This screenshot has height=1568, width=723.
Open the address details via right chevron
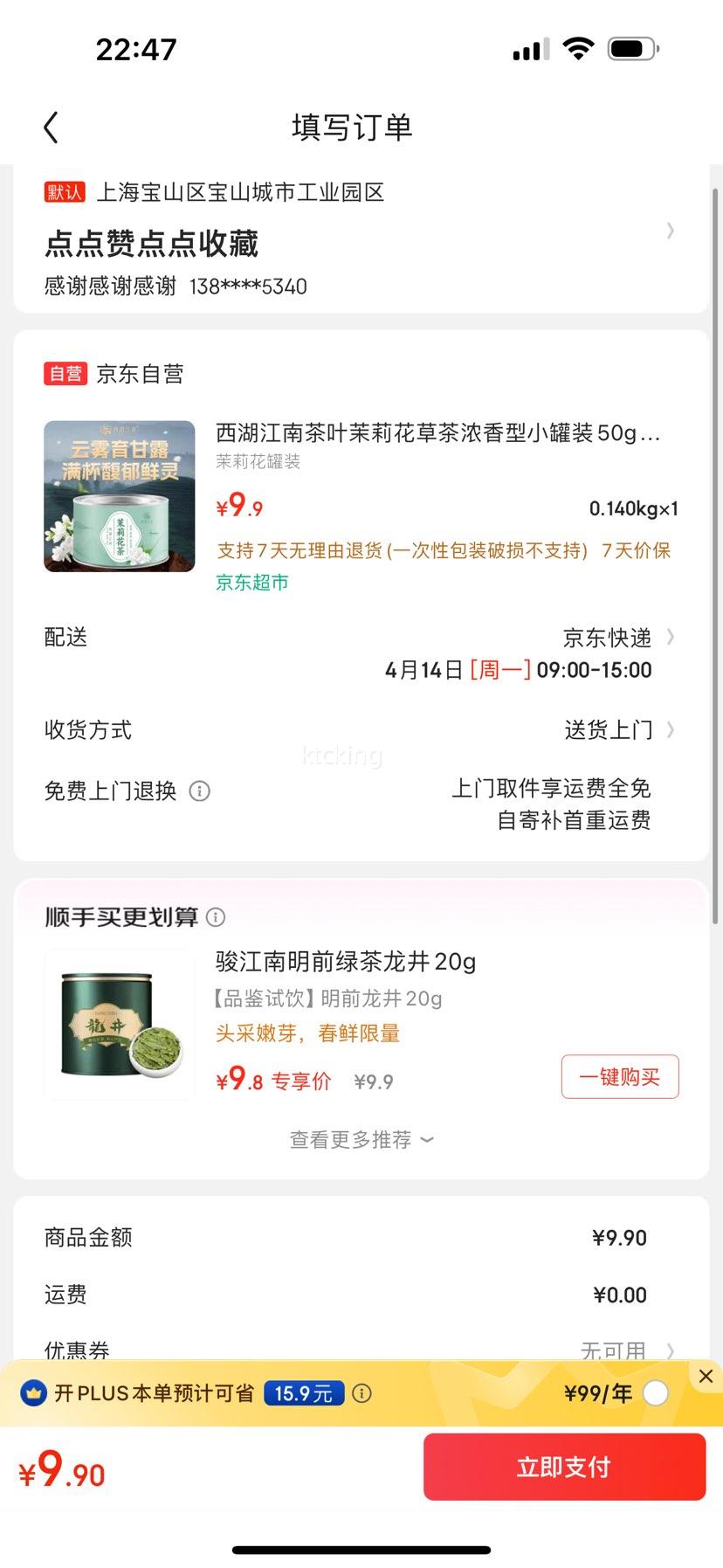670,231
